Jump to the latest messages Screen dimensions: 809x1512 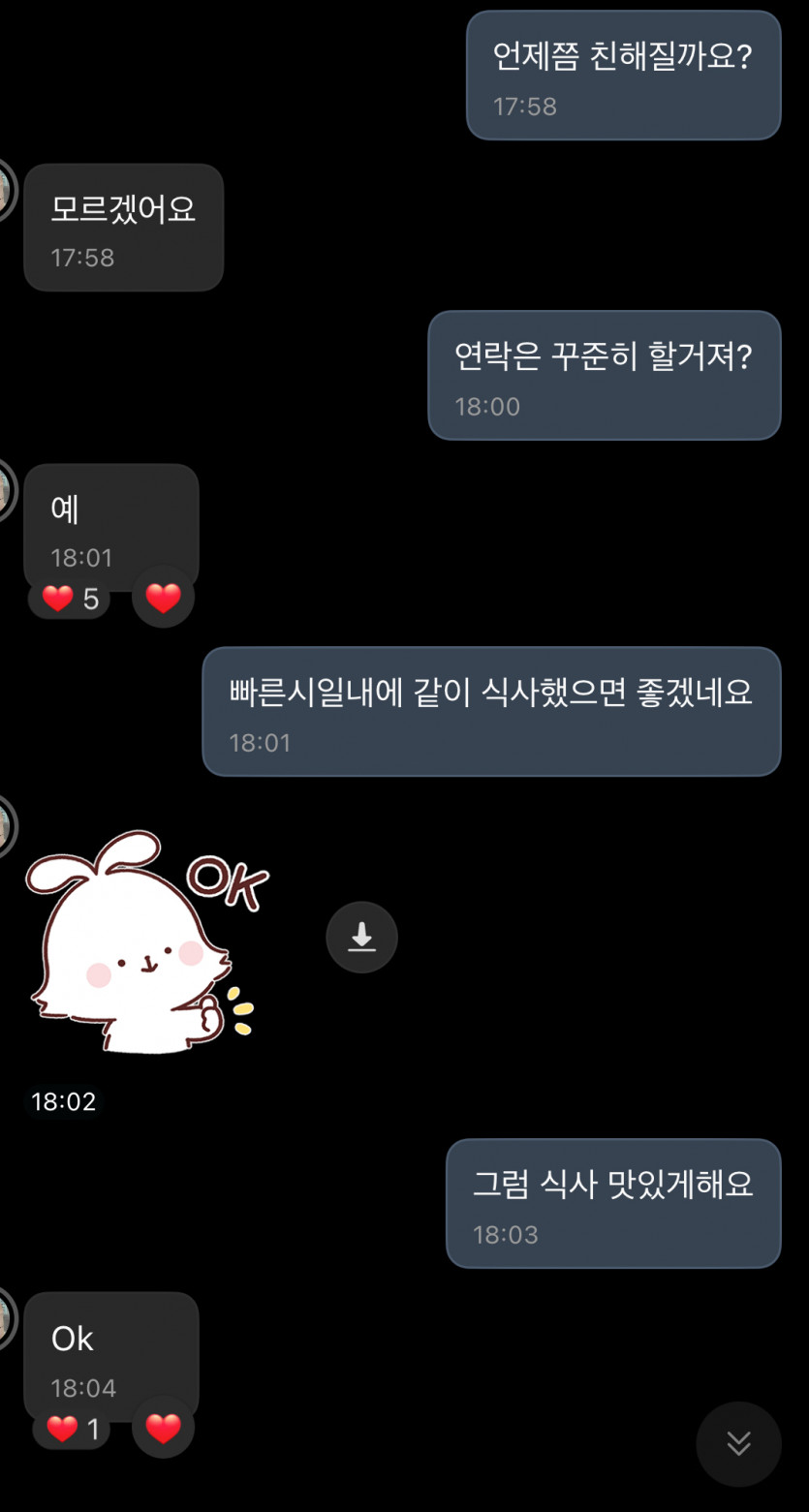click(x=738, y=1444)
